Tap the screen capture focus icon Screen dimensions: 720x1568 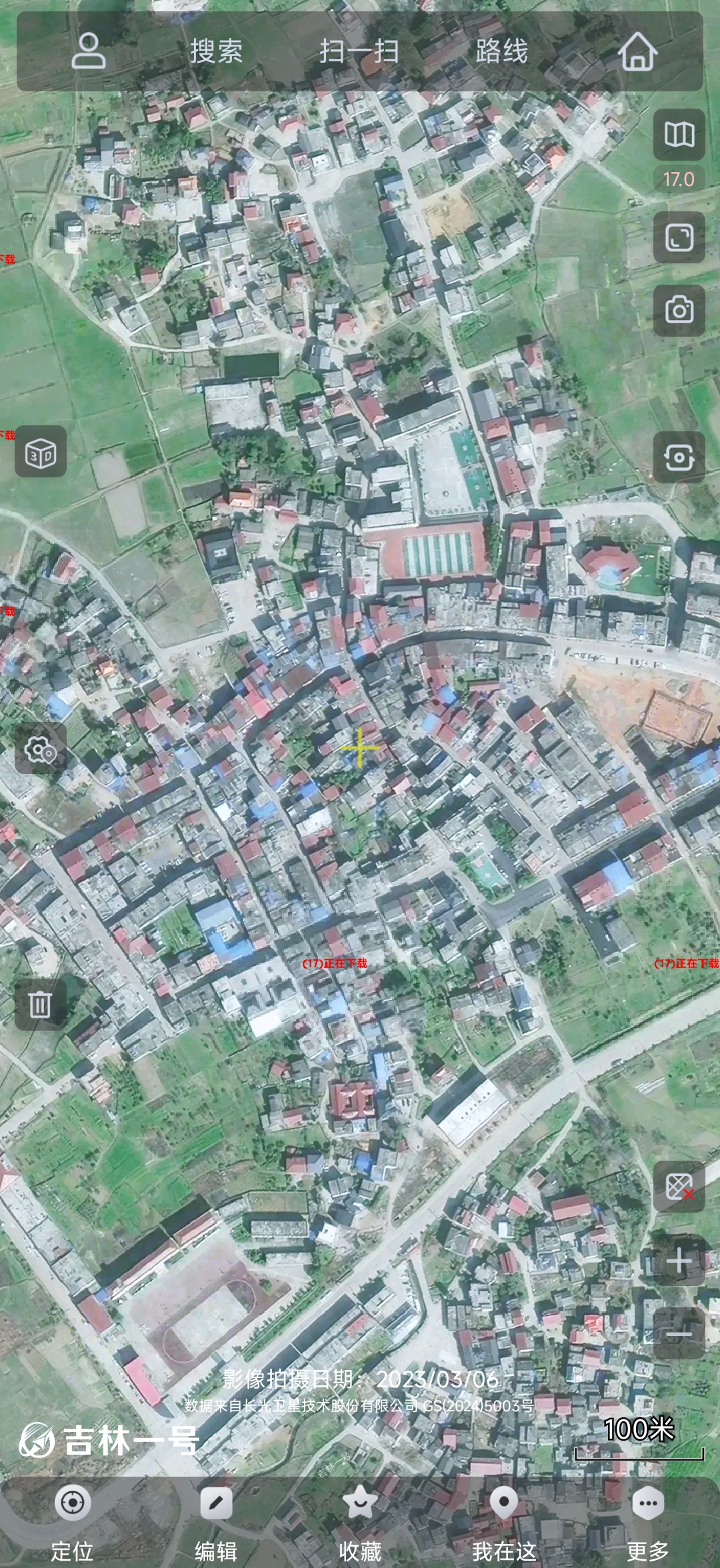click(679, 457)
